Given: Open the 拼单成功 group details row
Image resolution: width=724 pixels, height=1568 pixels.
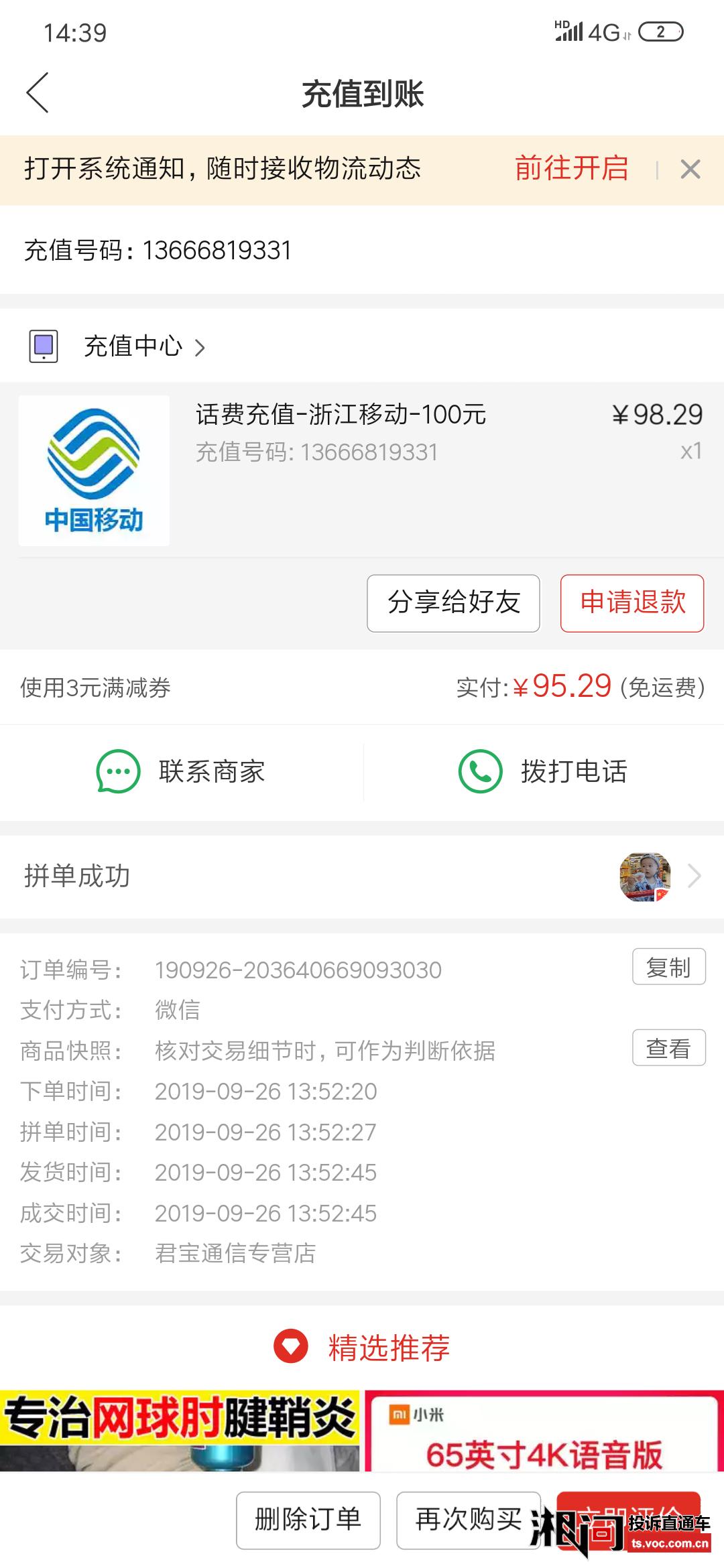Looking at the screenshot, I should [362, 876].
